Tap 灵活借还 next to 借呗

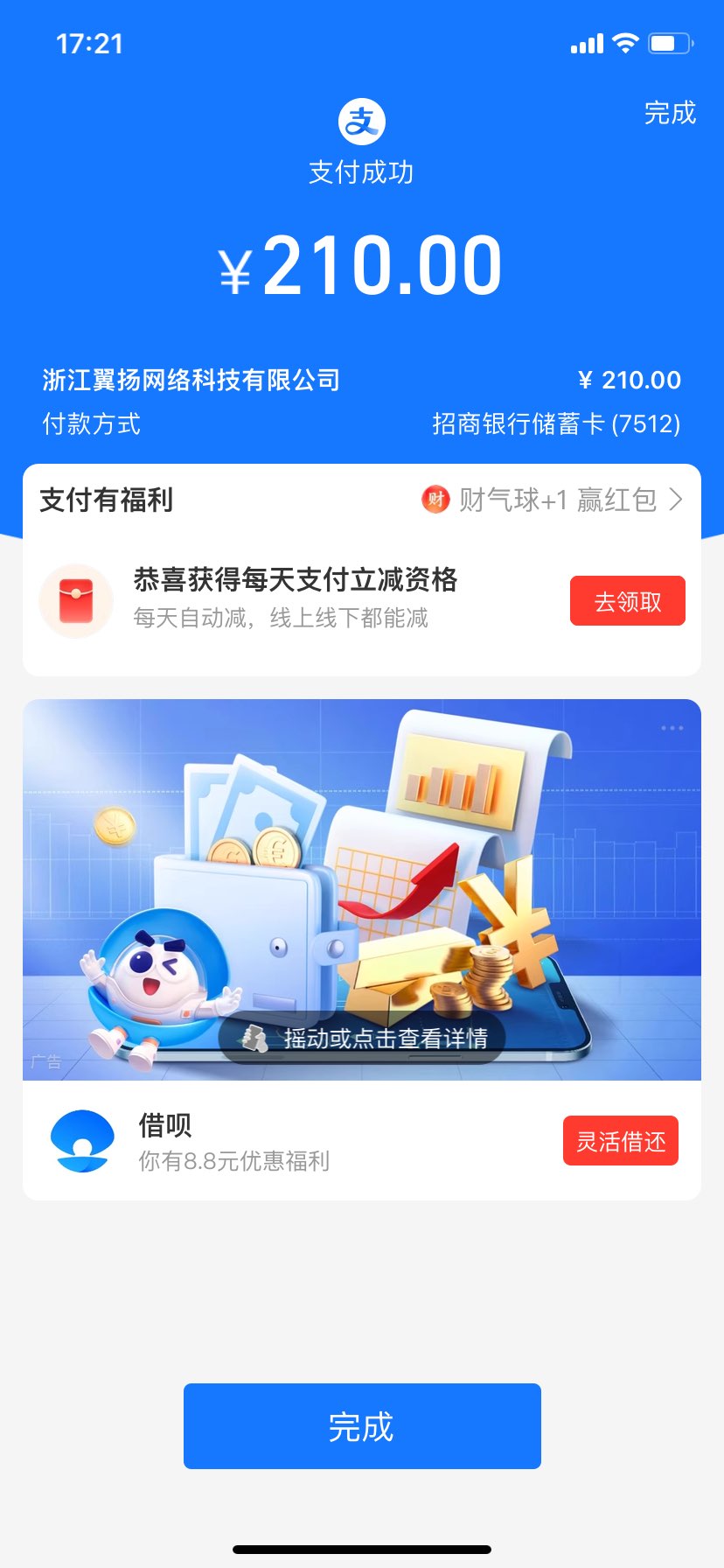click(x=620, y=1141)
